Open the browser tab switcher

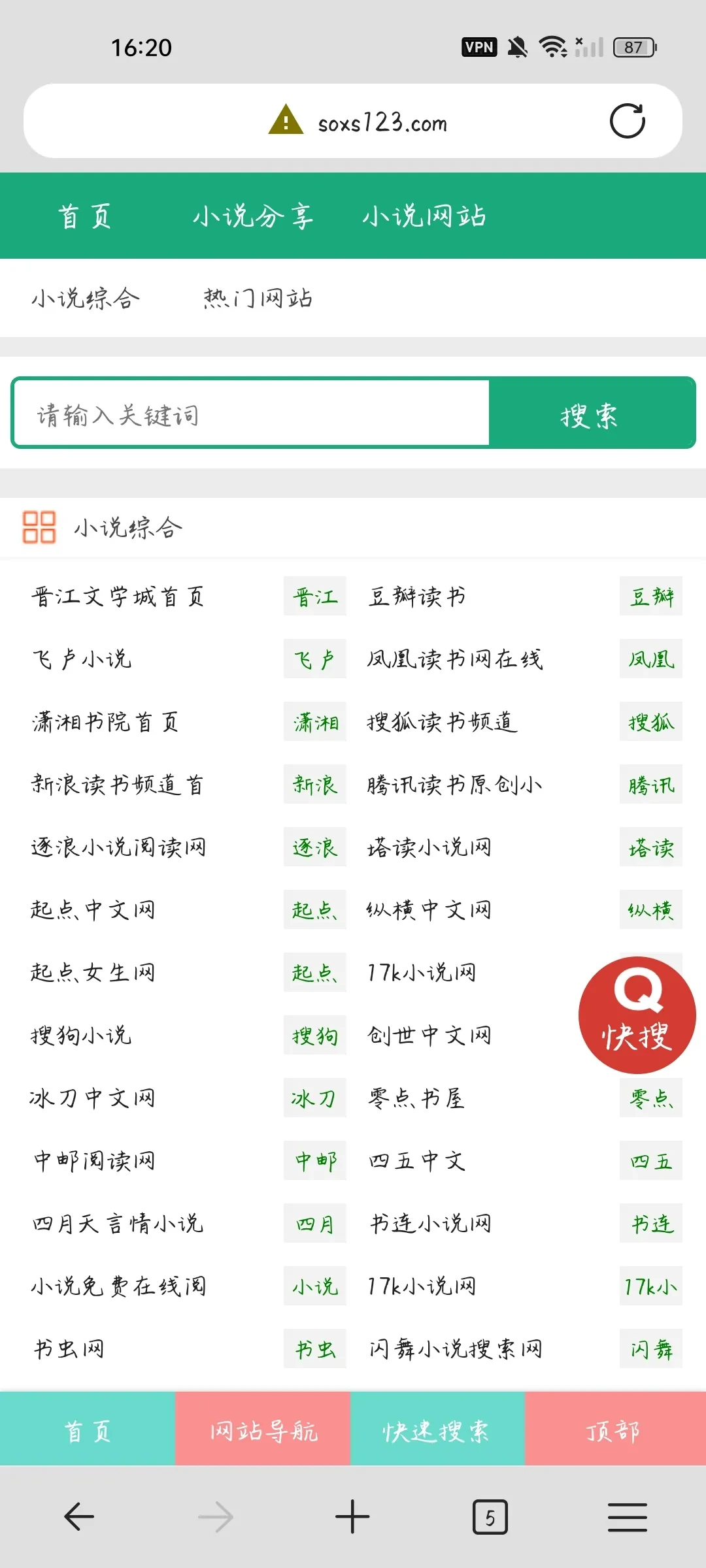coord(490,1516)
